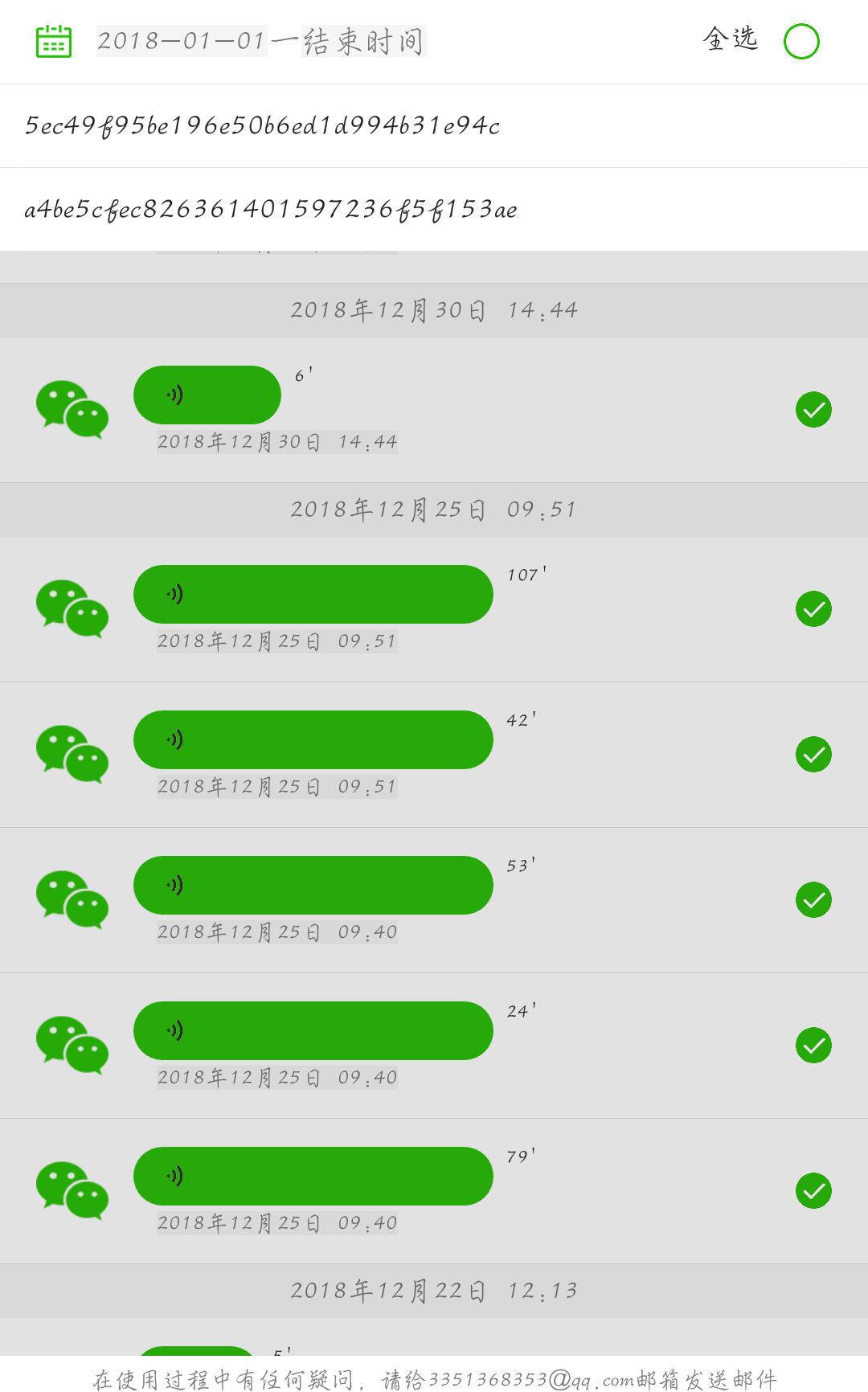Select the 2018年12月25日 09:51 section header

434,509
